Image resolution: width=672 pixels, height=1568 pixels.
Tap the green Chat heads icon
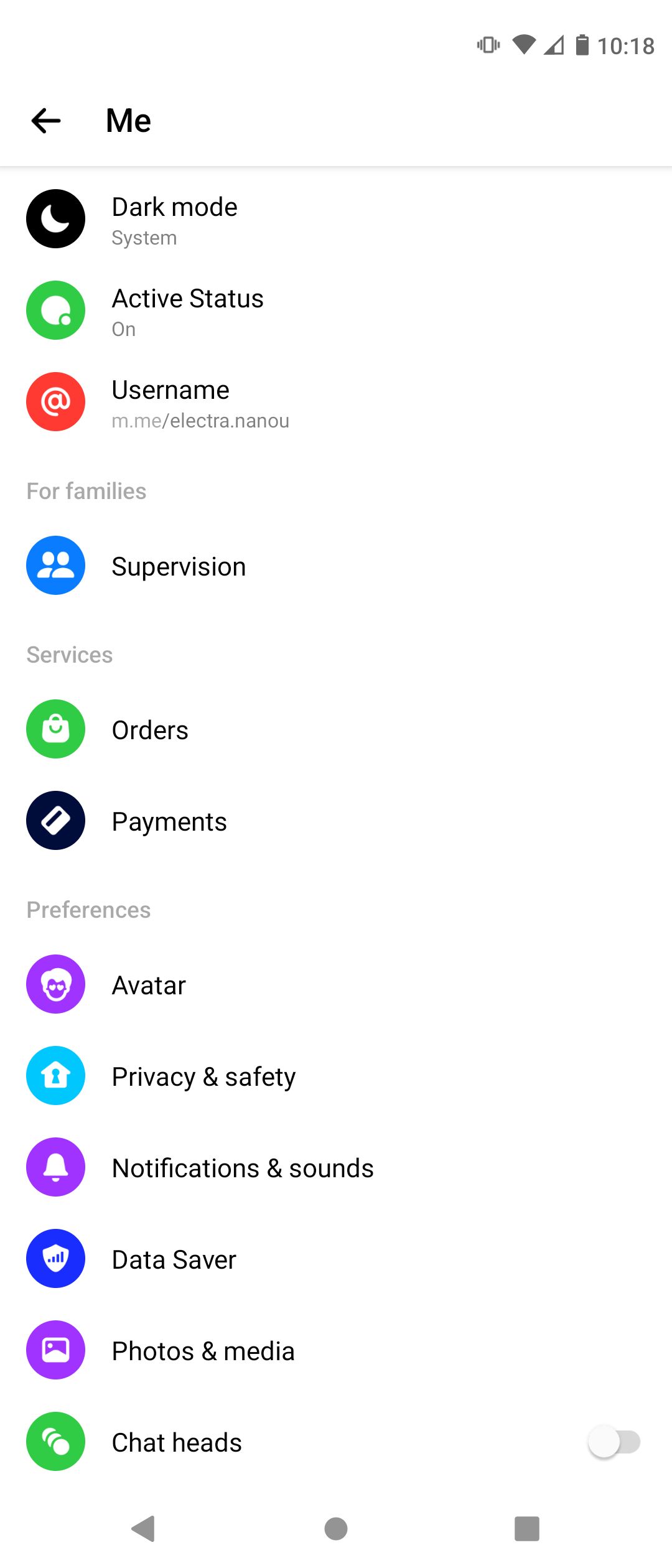[x=55, y=1442]
